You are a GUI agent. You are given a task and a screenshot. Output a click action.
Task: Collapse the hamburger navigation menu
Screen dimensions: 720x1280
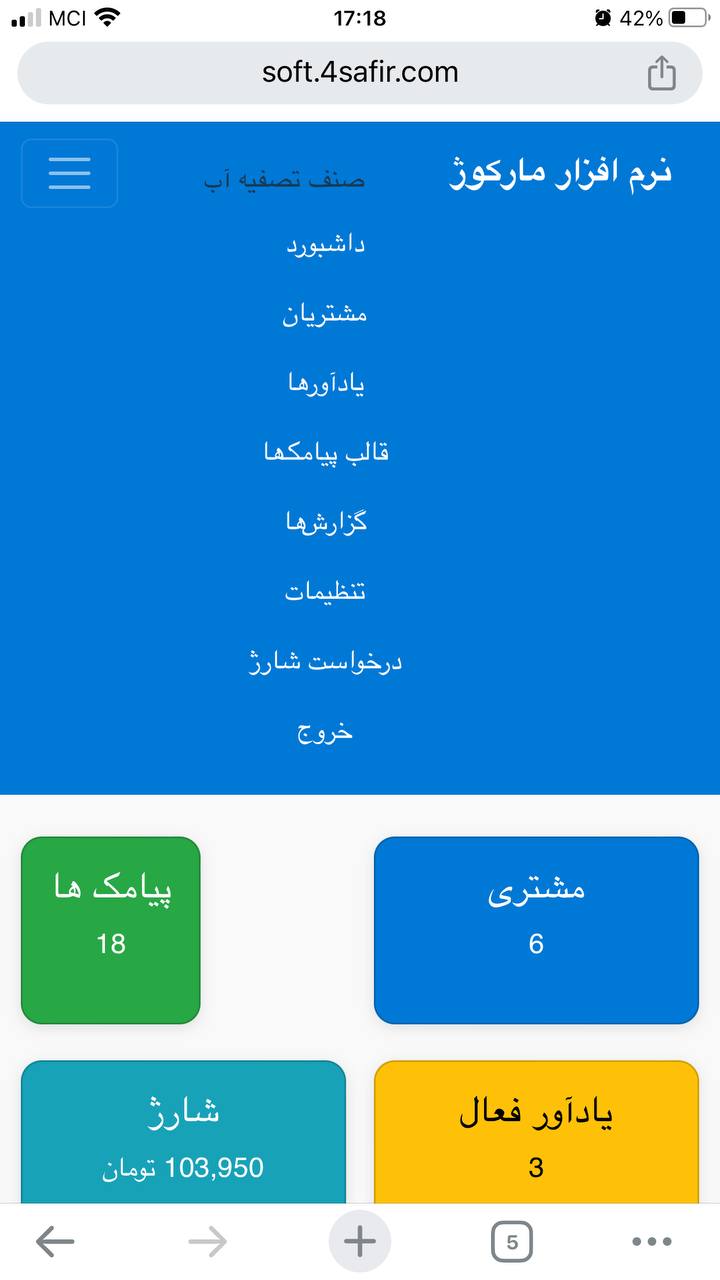tap(69, 173)
